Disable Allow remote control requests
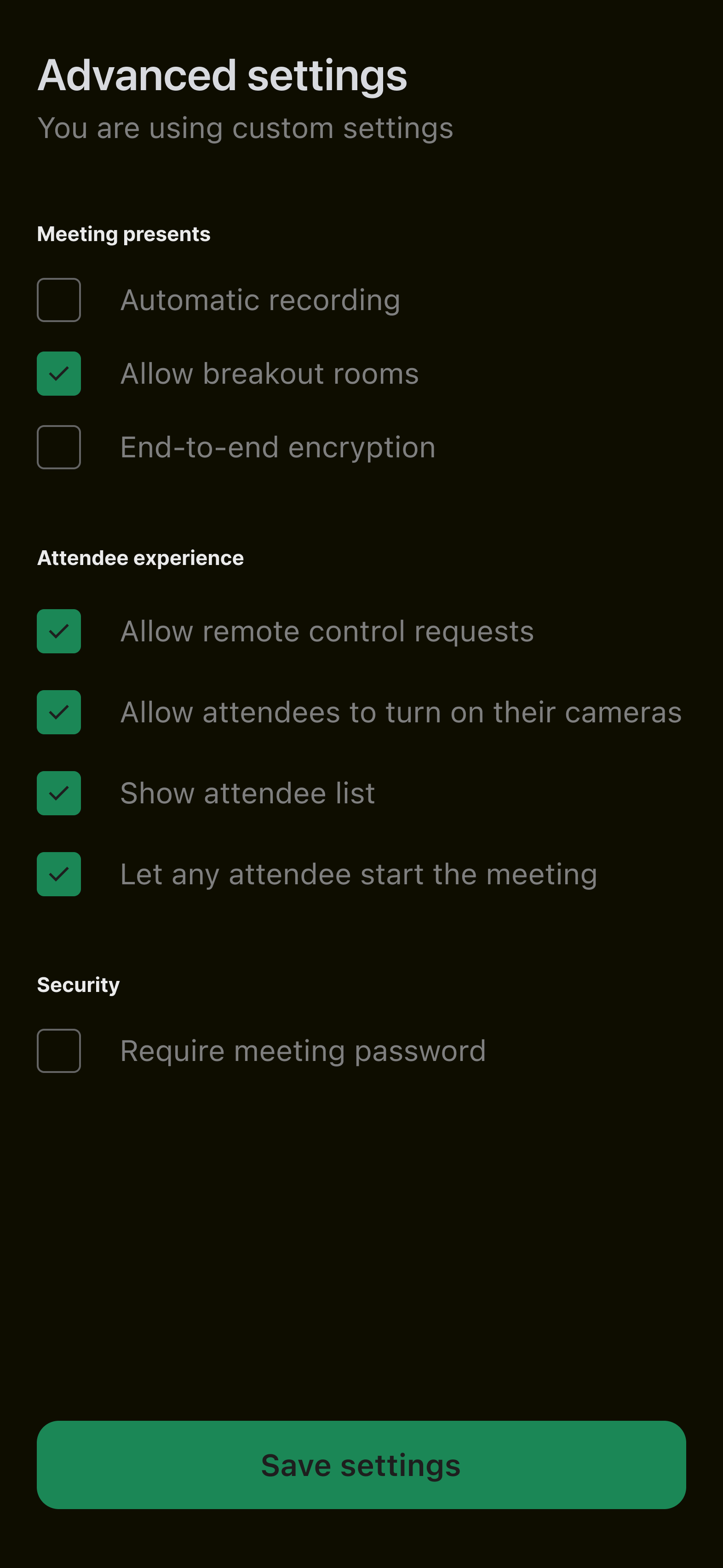Image resolution: width=723 pixels, height=1568 pixels. coord(58,631)
